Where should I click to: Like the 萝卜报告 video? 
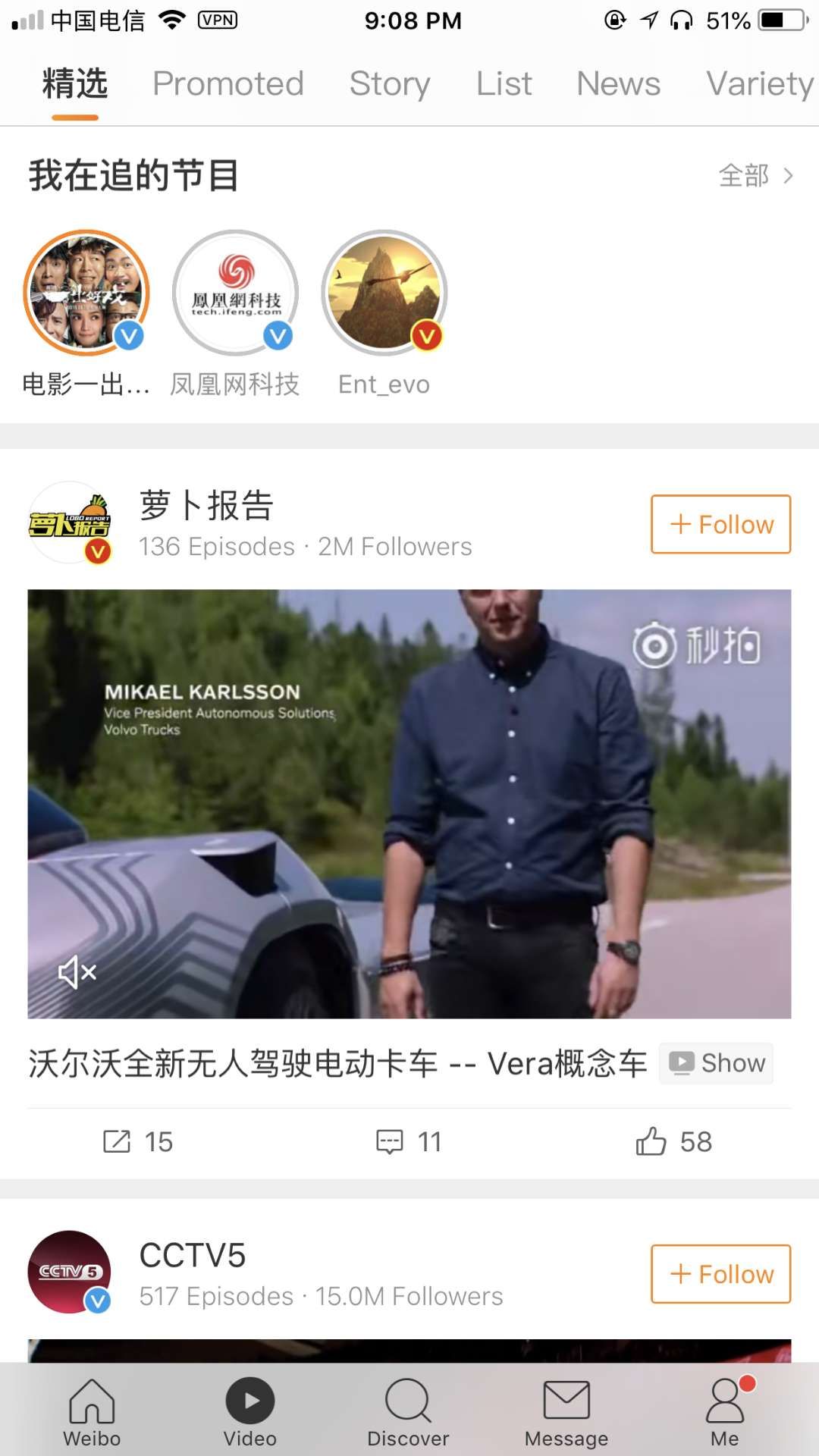click(673, 1141)
